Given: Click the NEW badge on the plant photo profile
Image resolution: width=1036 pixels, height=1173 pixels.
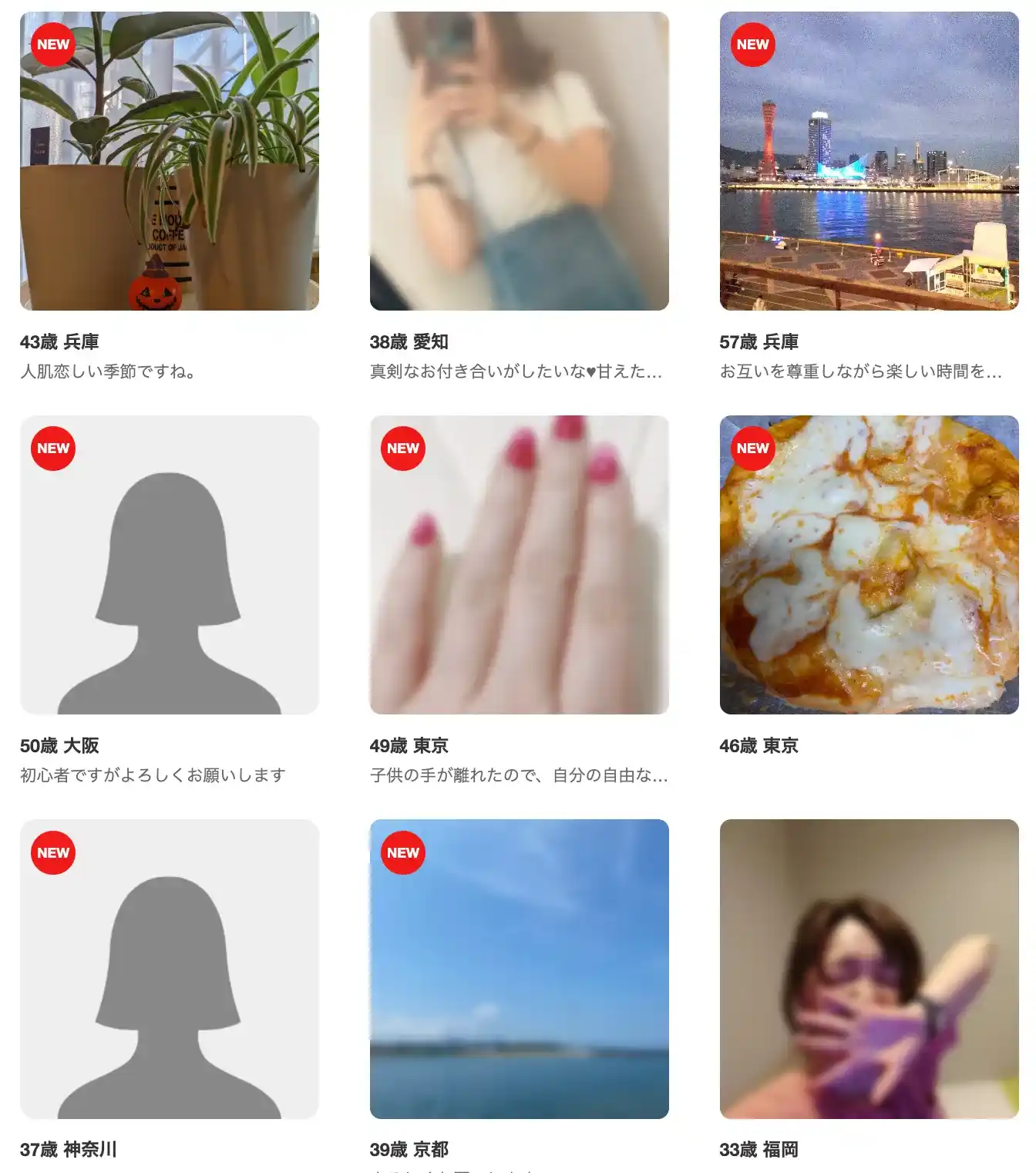Looking at the screenshot, I should (52, 44).
